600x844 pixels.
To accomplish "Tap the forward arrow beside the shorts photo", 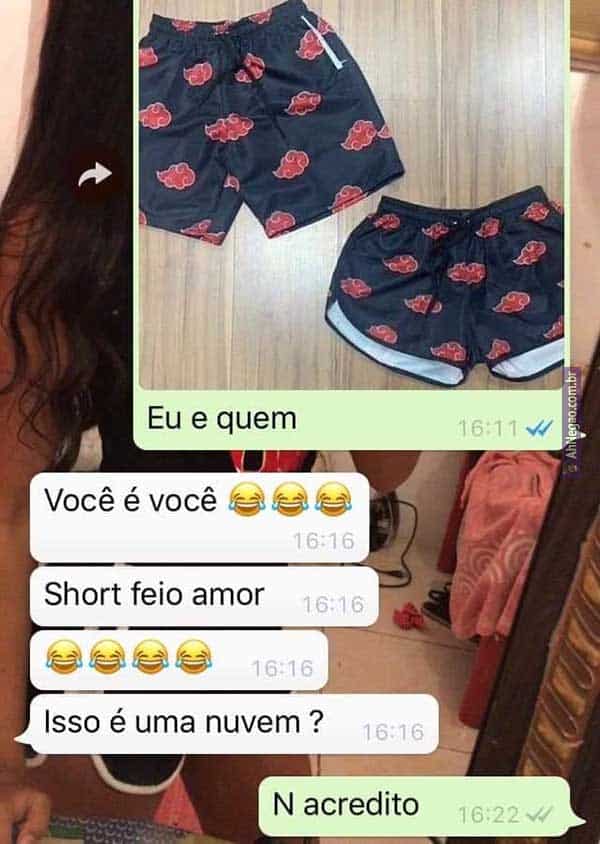I will coord(94,176).
